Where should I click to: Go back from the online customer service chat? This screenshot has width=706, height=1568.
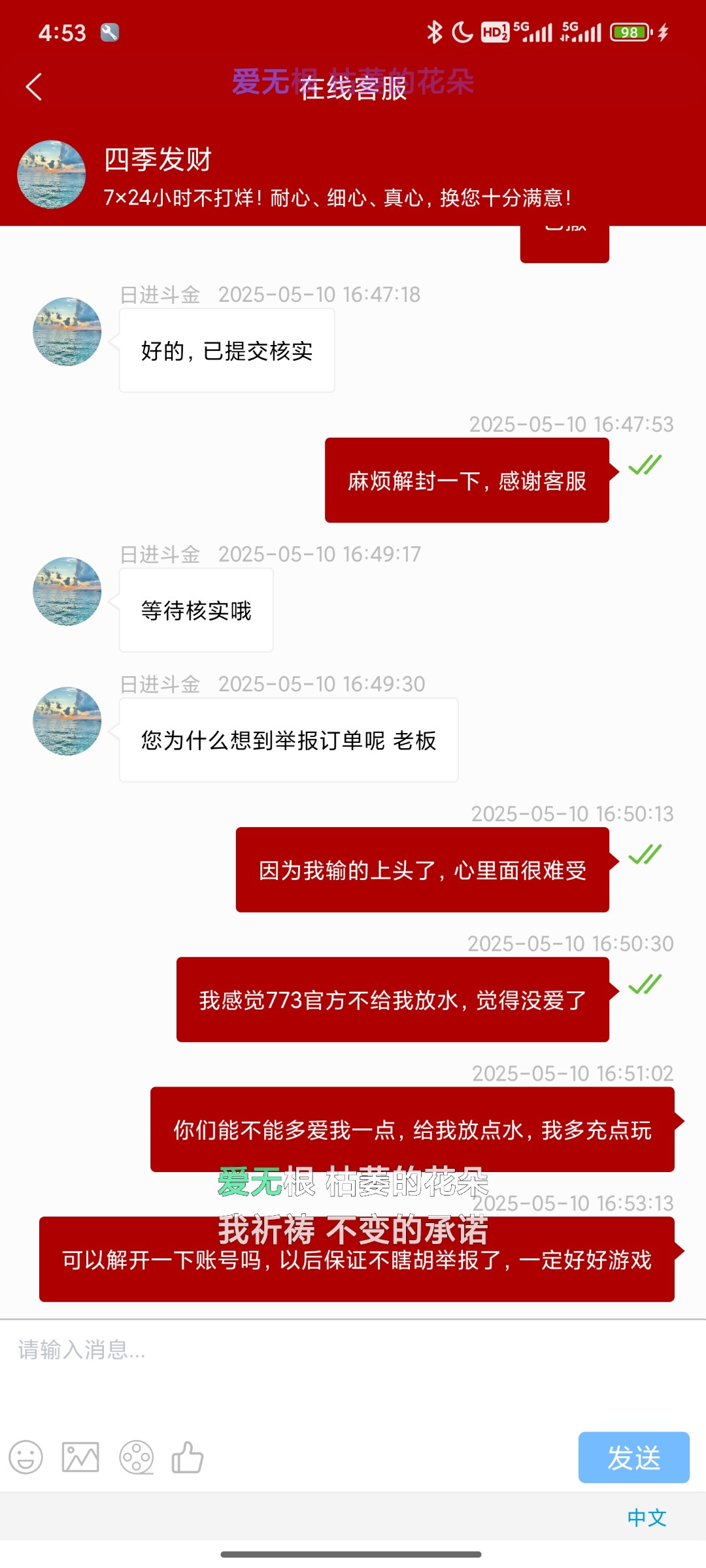(34, 87)
